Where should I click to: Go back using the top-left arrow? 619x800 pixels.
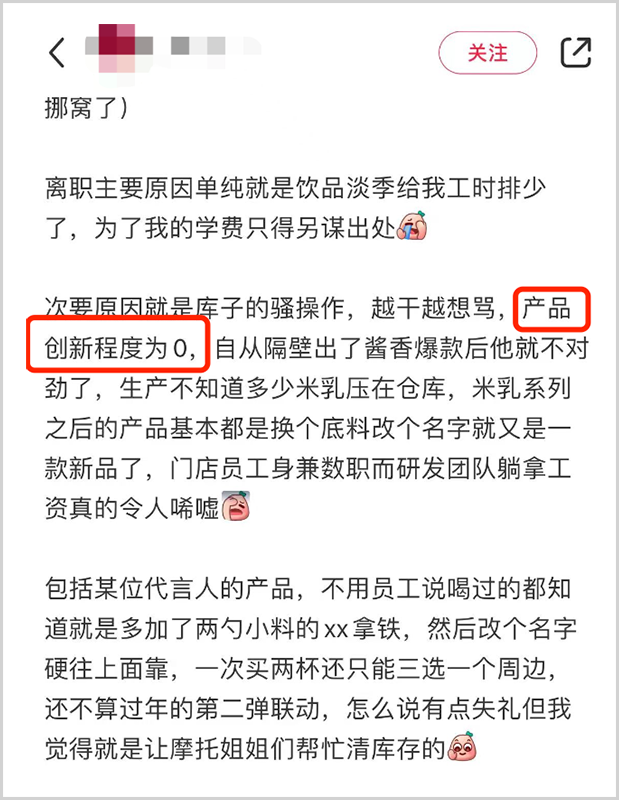57,52
